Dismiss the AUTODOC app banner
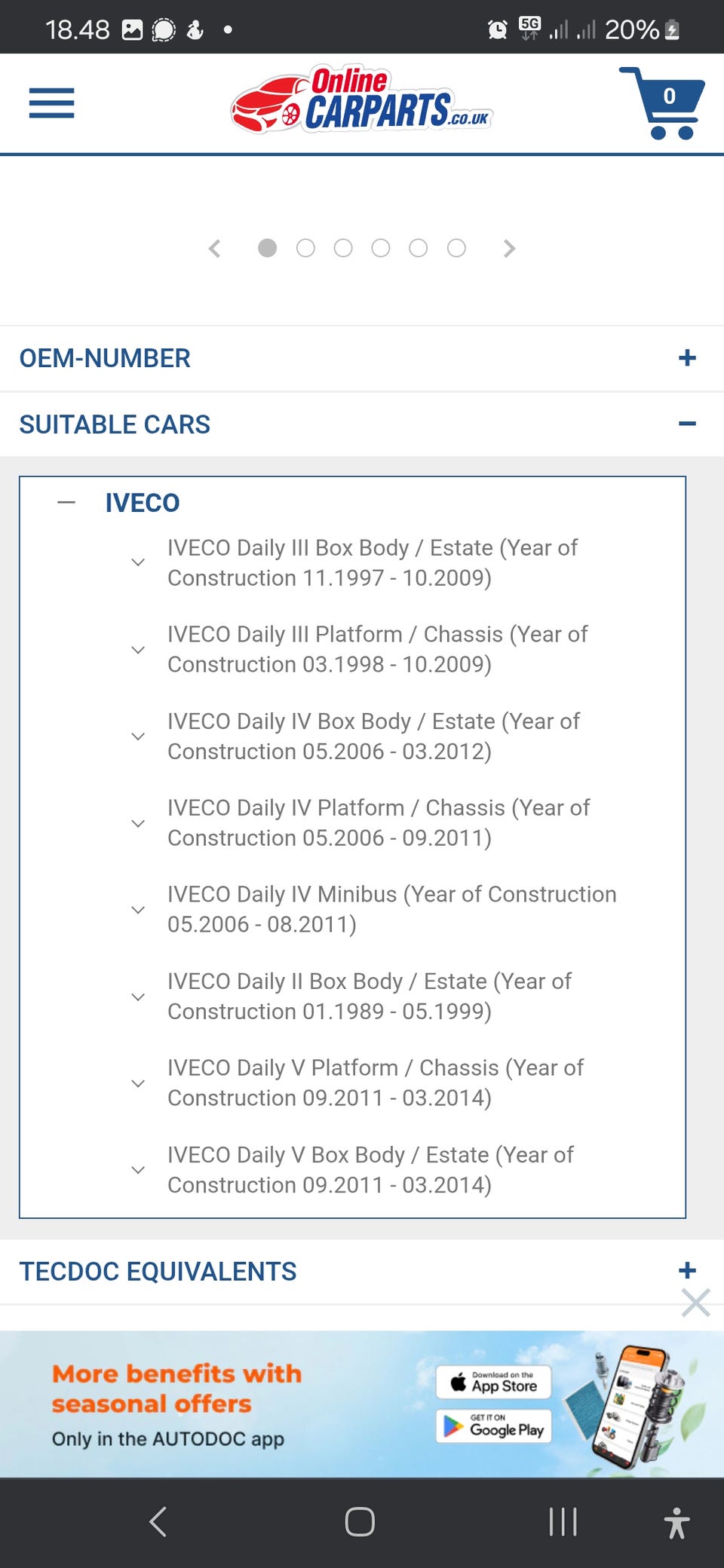The width and height of the screenshot is (724, 1568). 695,1302
